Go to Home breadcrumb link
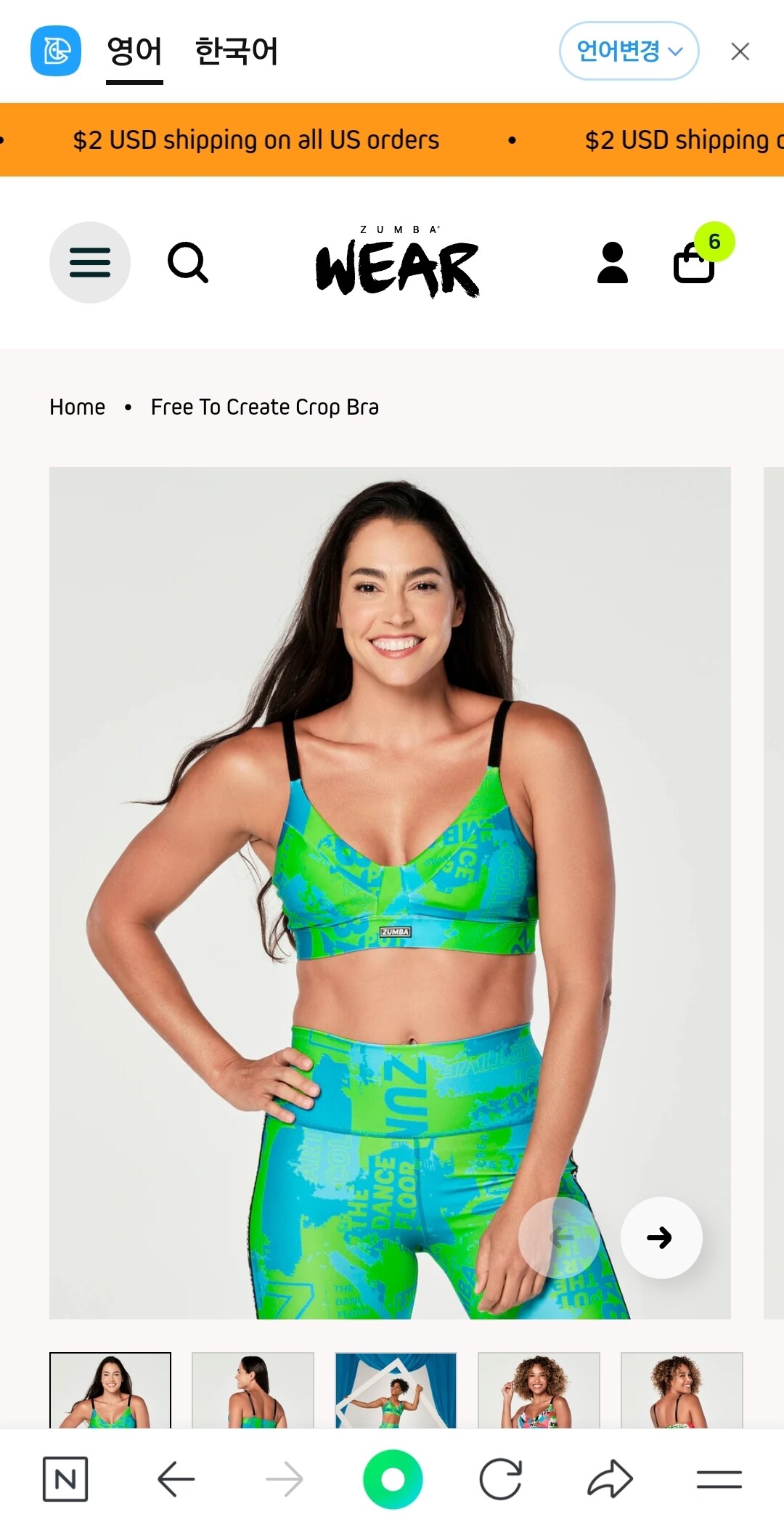This screenshot has height=1530, width=784. tap(77, 407)
